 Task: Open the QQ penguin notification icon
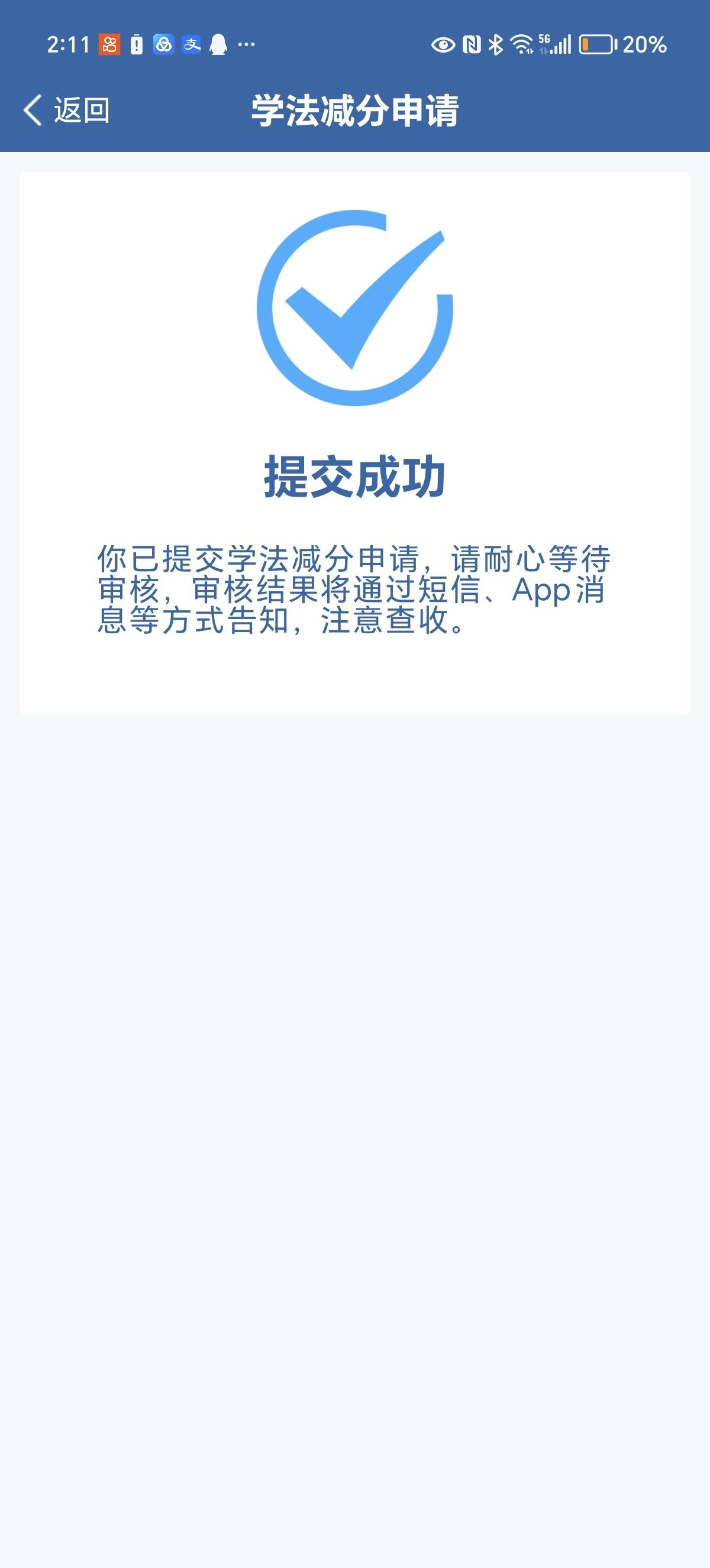click(x=219, y=44)
